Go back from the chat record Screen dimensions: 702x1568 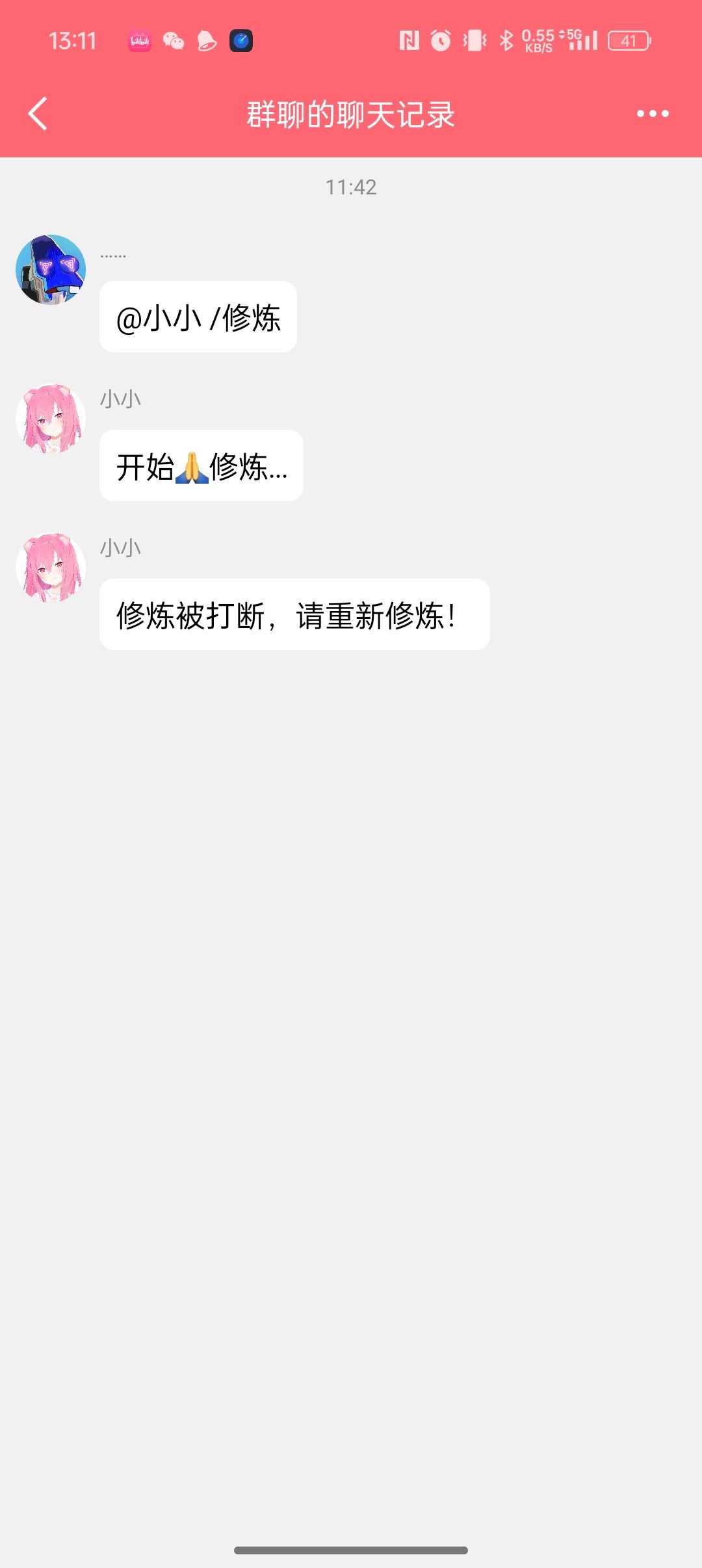(x=38, y=114)
